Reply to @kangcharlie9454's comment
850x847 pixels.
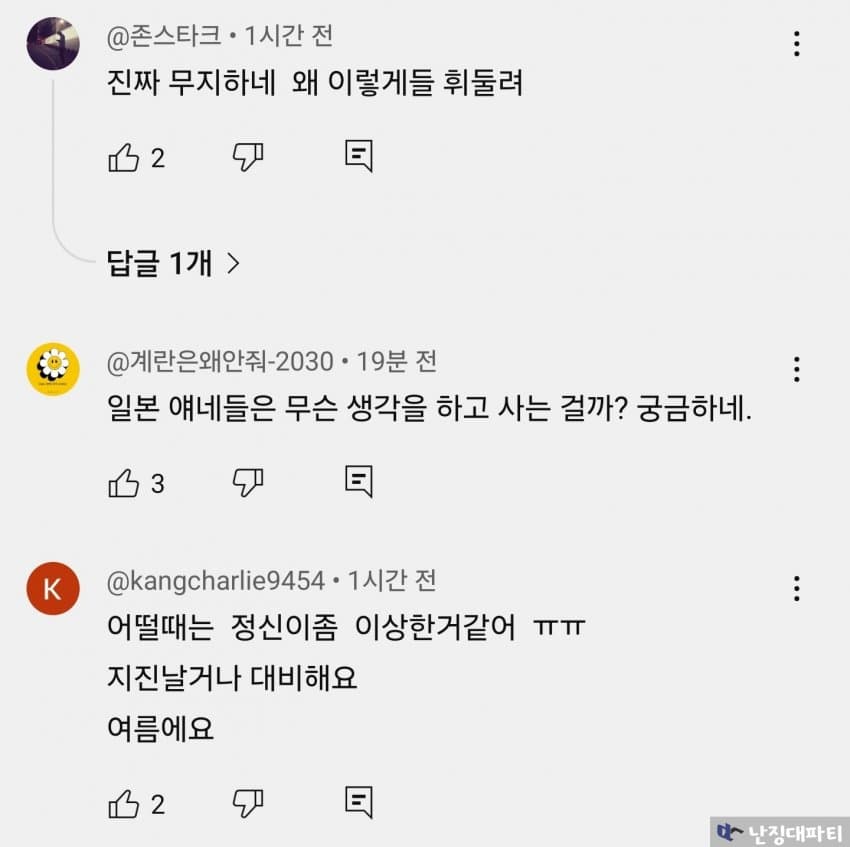click(359, 802)
